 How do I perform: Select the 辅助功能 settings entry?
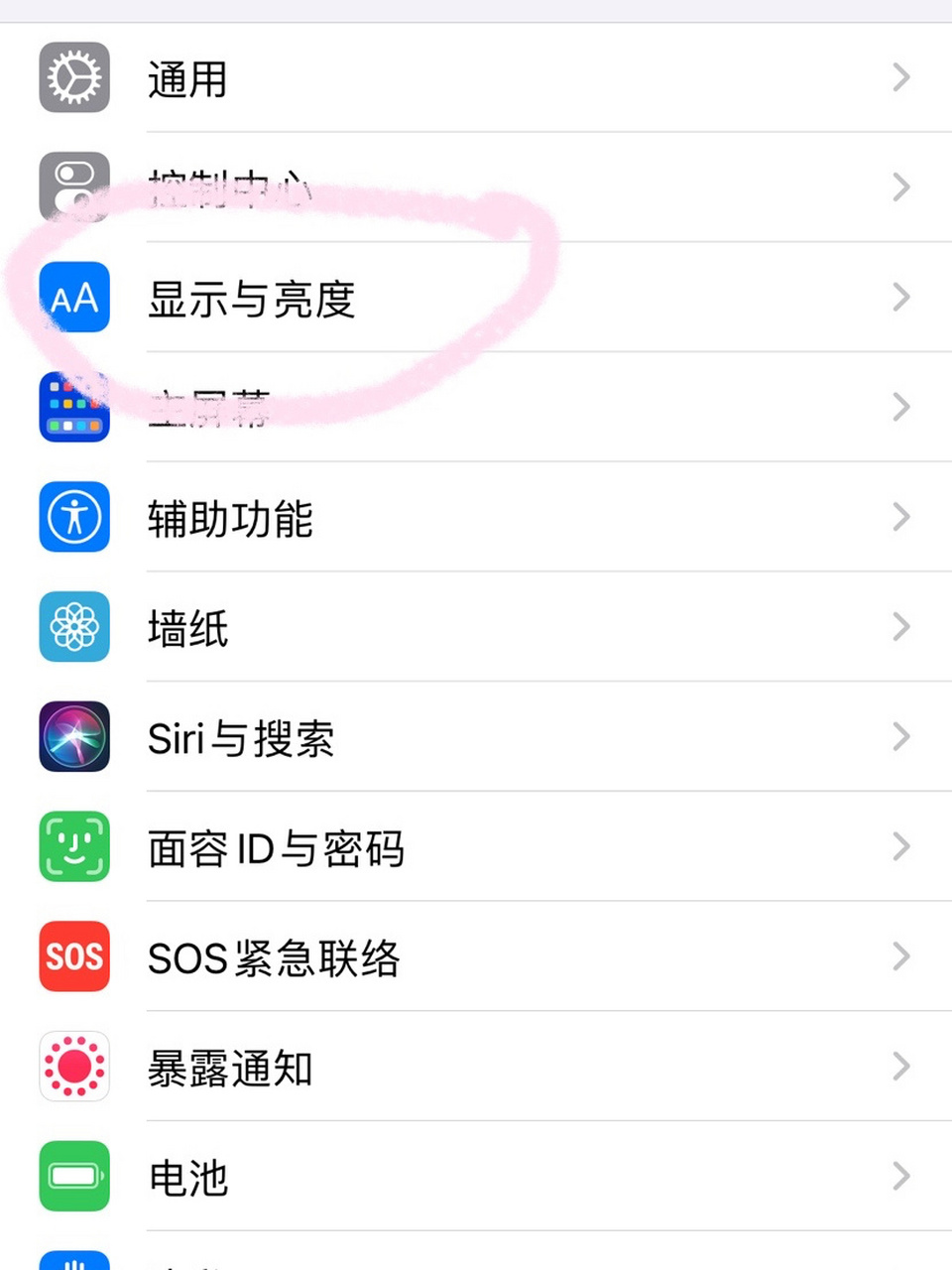[x=397, y=517]
